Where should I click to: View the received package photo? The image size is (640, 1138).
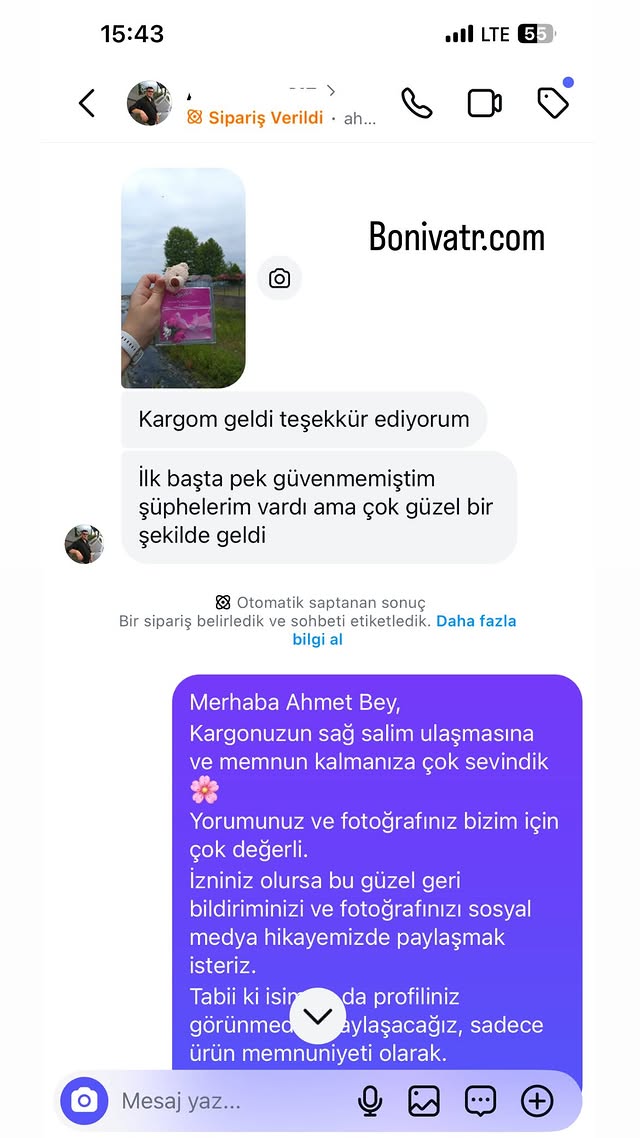click(183, 278)
